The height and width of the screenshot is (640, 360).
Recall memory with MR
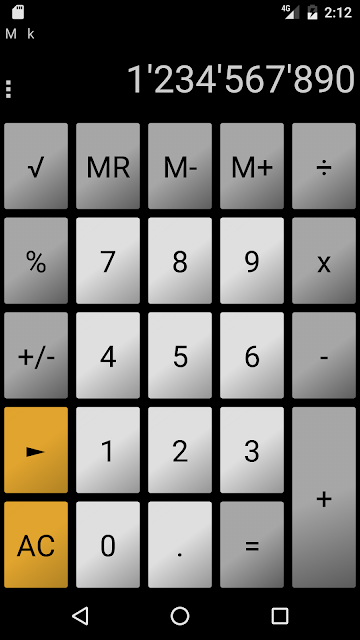(108, 166)
